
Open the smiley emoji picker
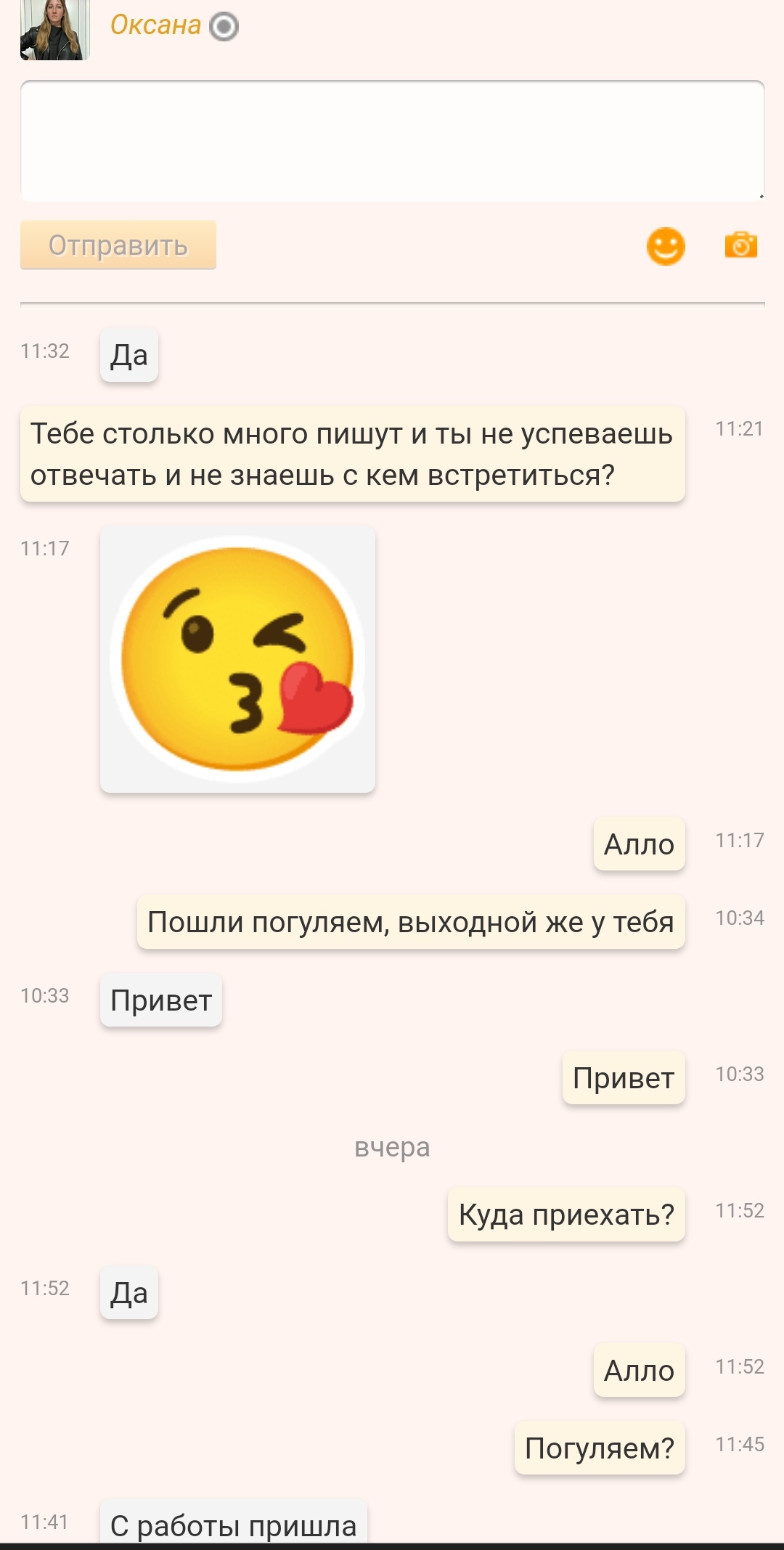point(665,246)
